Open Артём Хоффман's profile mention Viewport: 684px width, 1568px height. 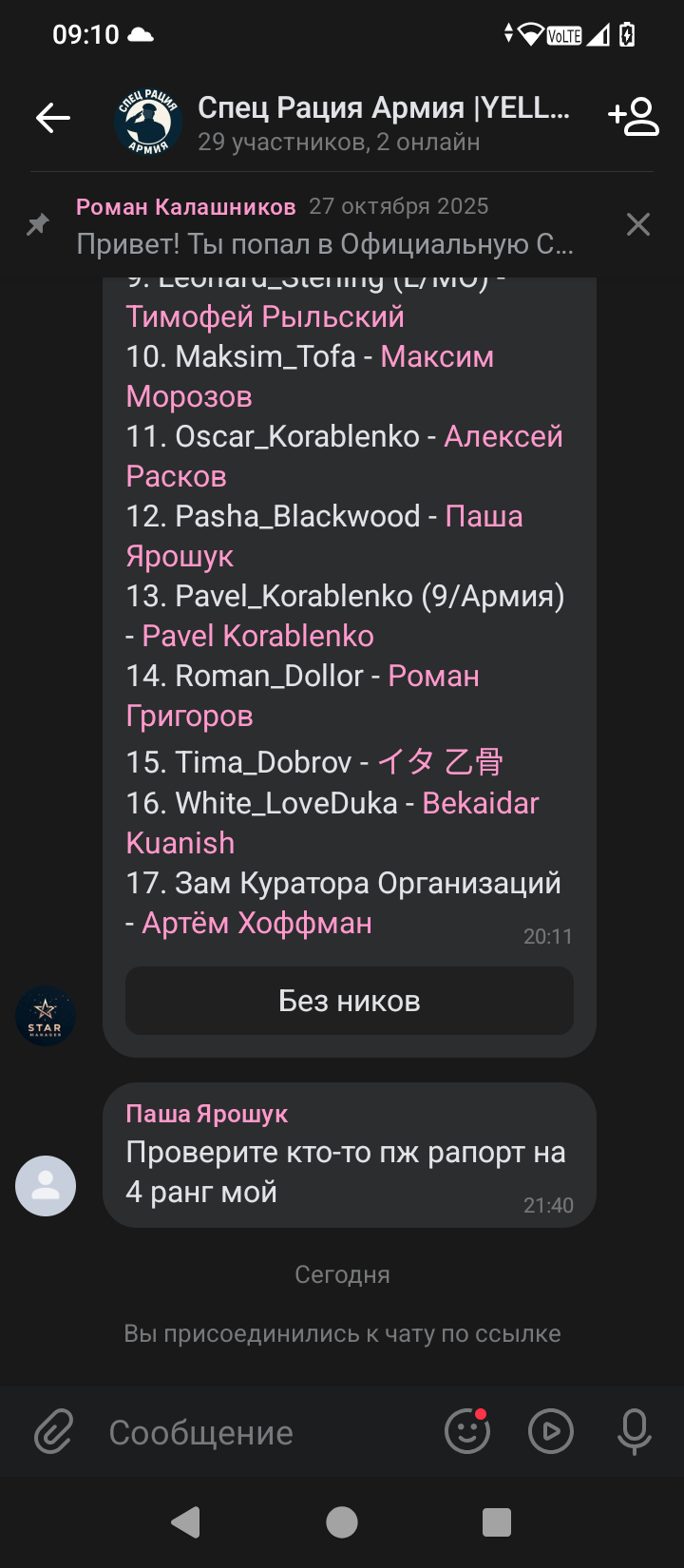pos(256,924)
